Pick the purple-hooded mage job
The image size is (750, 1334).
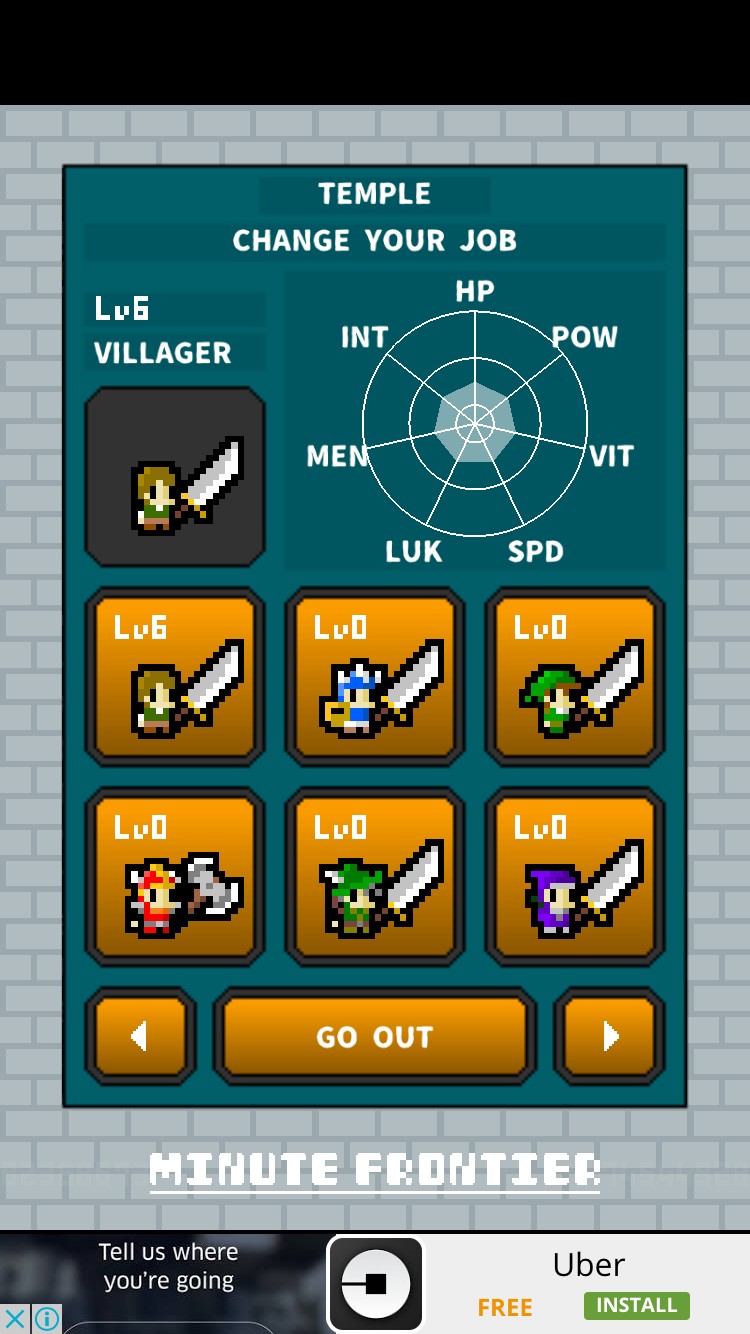pyautogui.click(x=575, y=877)
